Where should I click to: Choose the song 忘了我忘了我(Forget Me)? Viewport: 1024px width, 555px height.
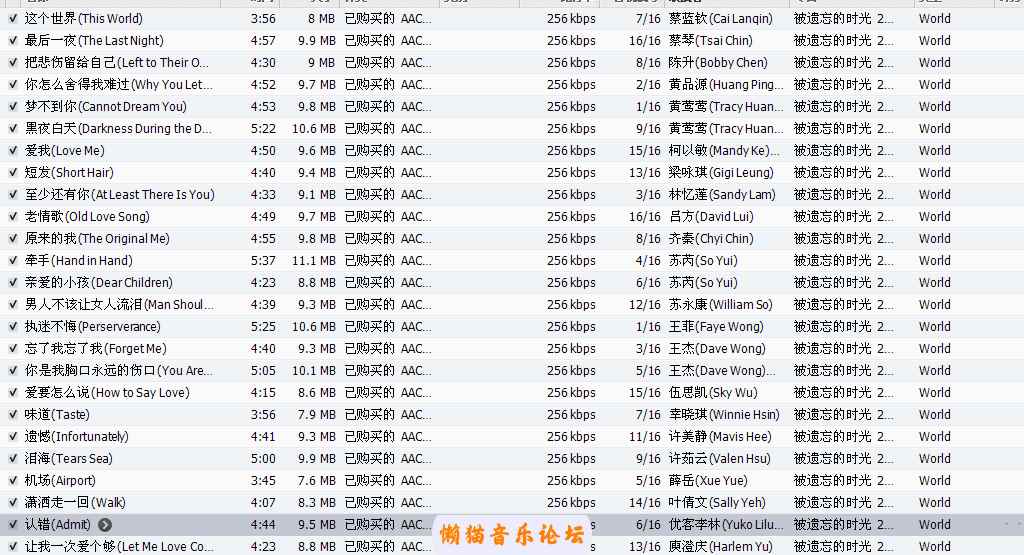95,348
